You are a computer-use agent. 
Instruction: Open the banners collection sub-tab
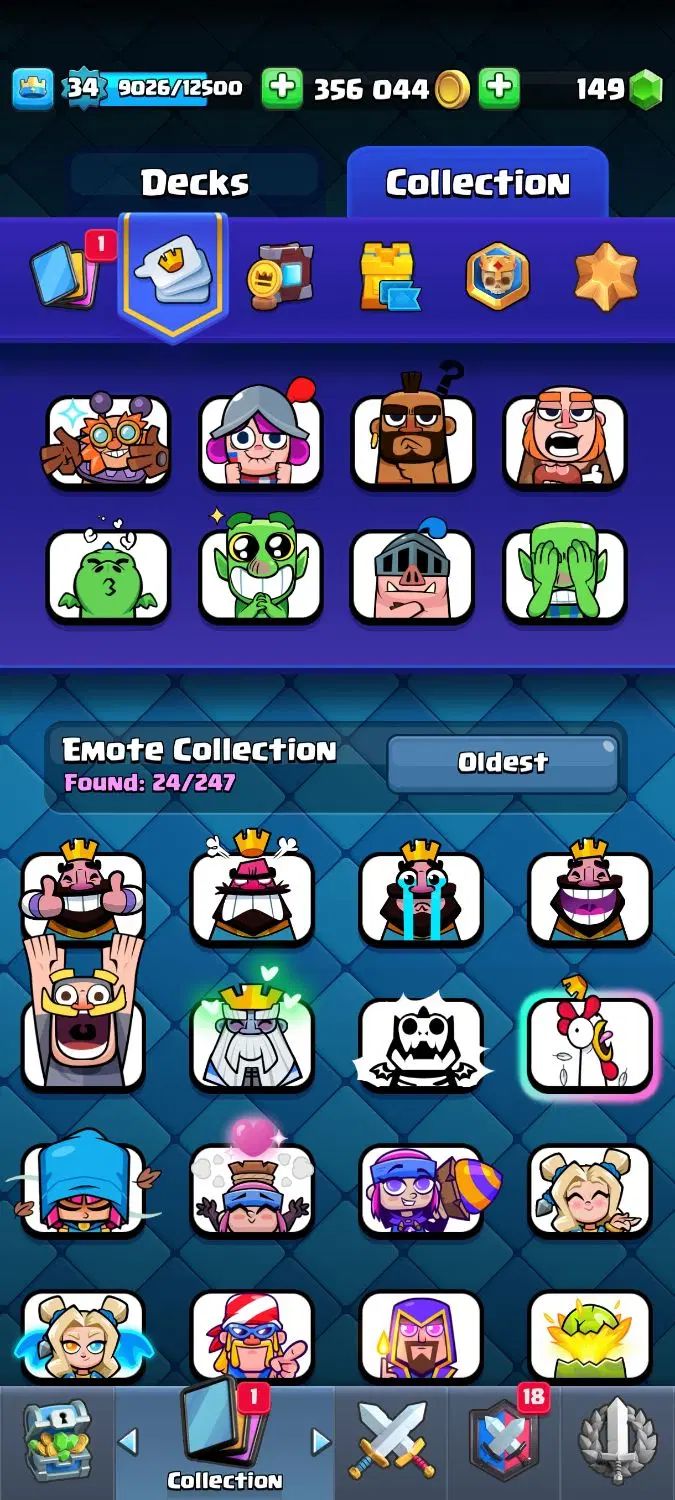pos(281,275)
